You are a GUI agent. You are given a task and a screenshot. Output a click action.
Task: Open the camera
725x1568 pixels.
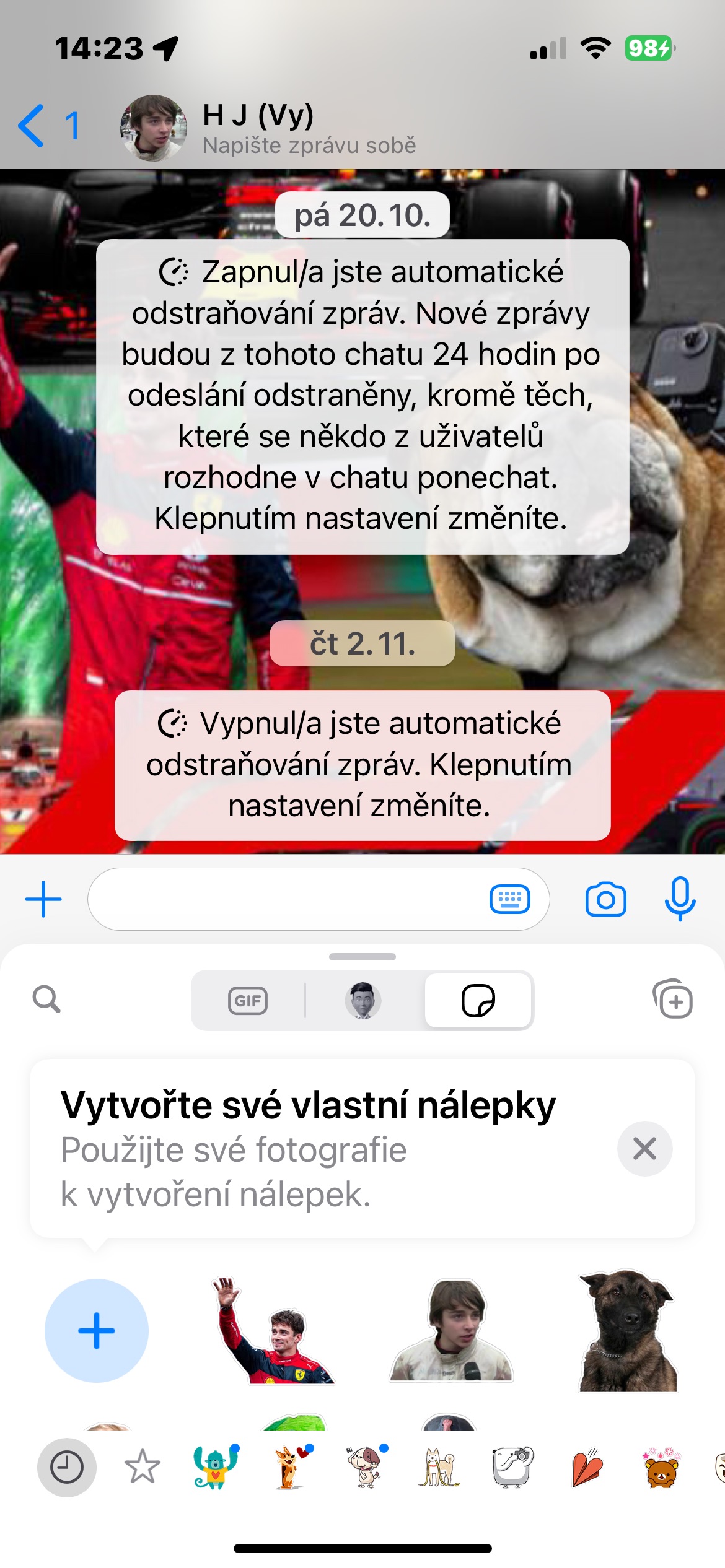click(x=605, y=899)
